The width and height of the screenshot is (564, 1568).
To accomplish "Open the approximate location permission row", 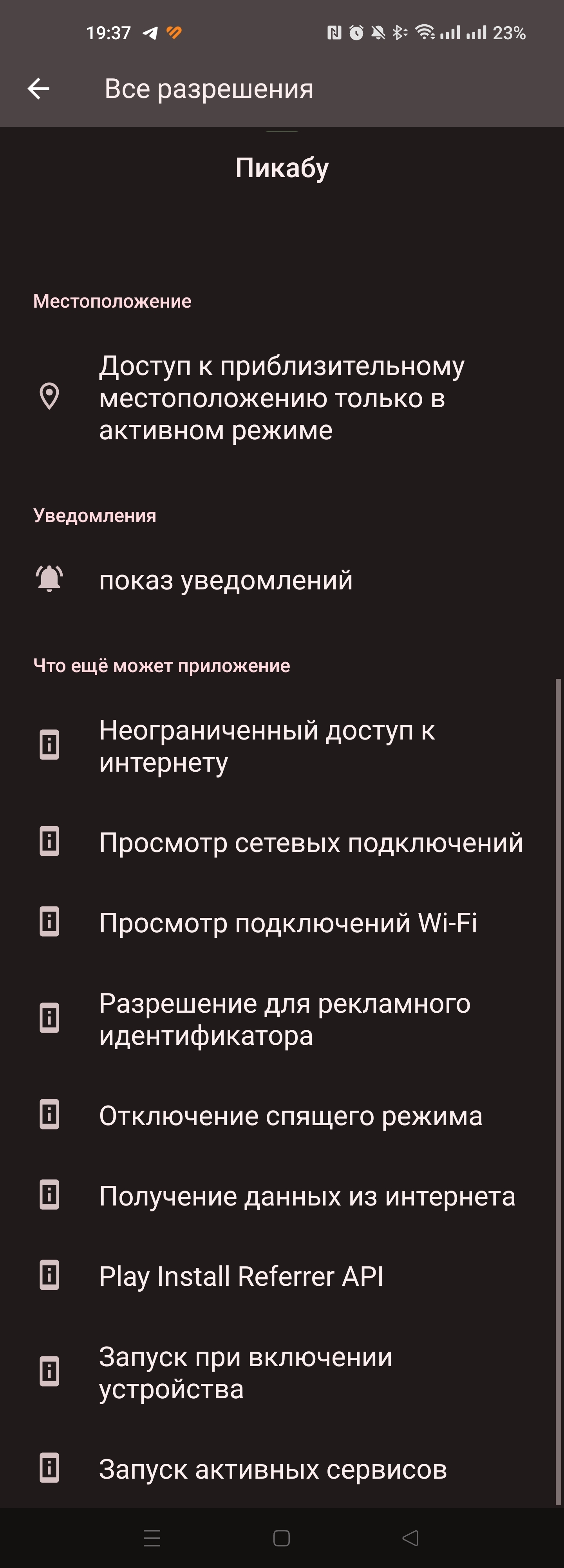I will coord(281,397).
